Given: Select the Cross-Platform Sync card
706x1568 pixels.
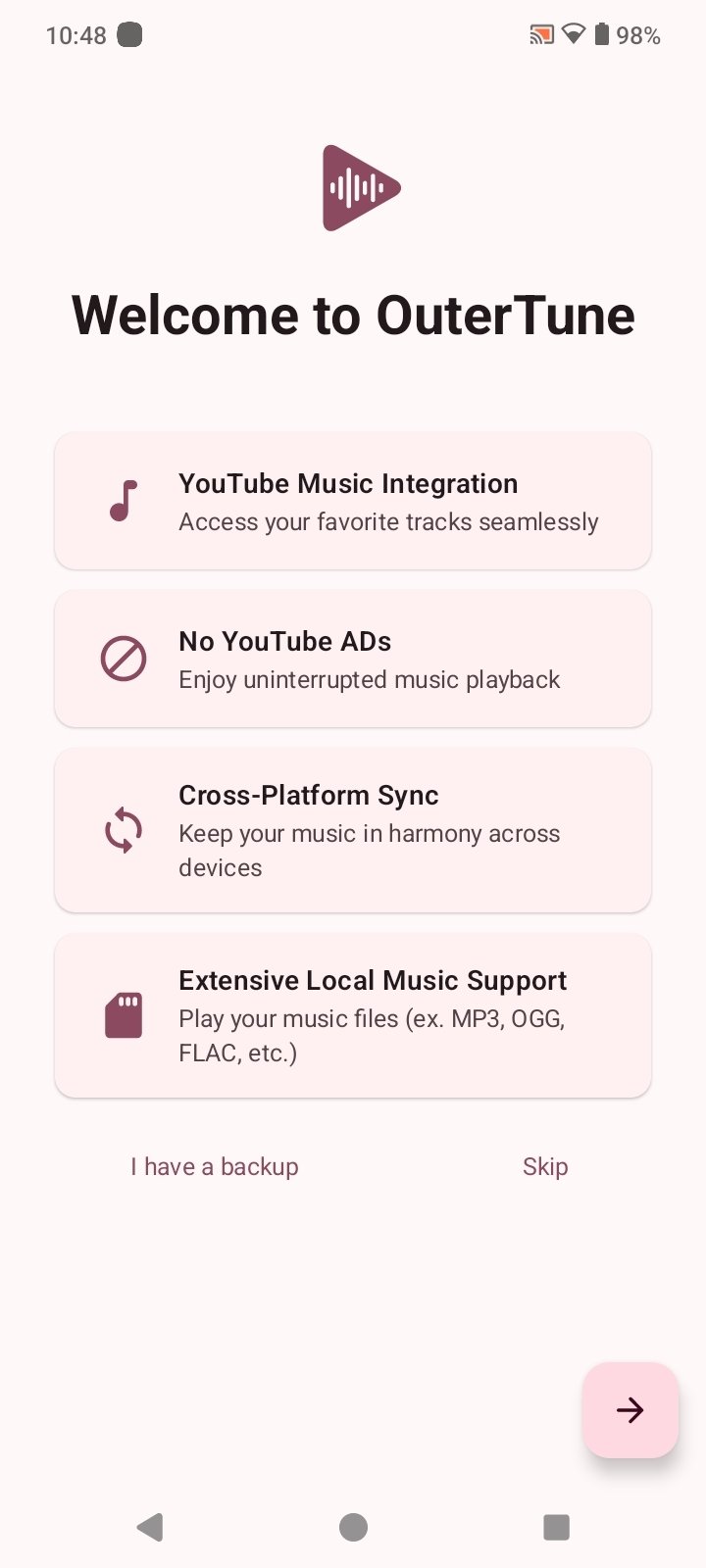Looking at the screenshot, I should 353,830.
